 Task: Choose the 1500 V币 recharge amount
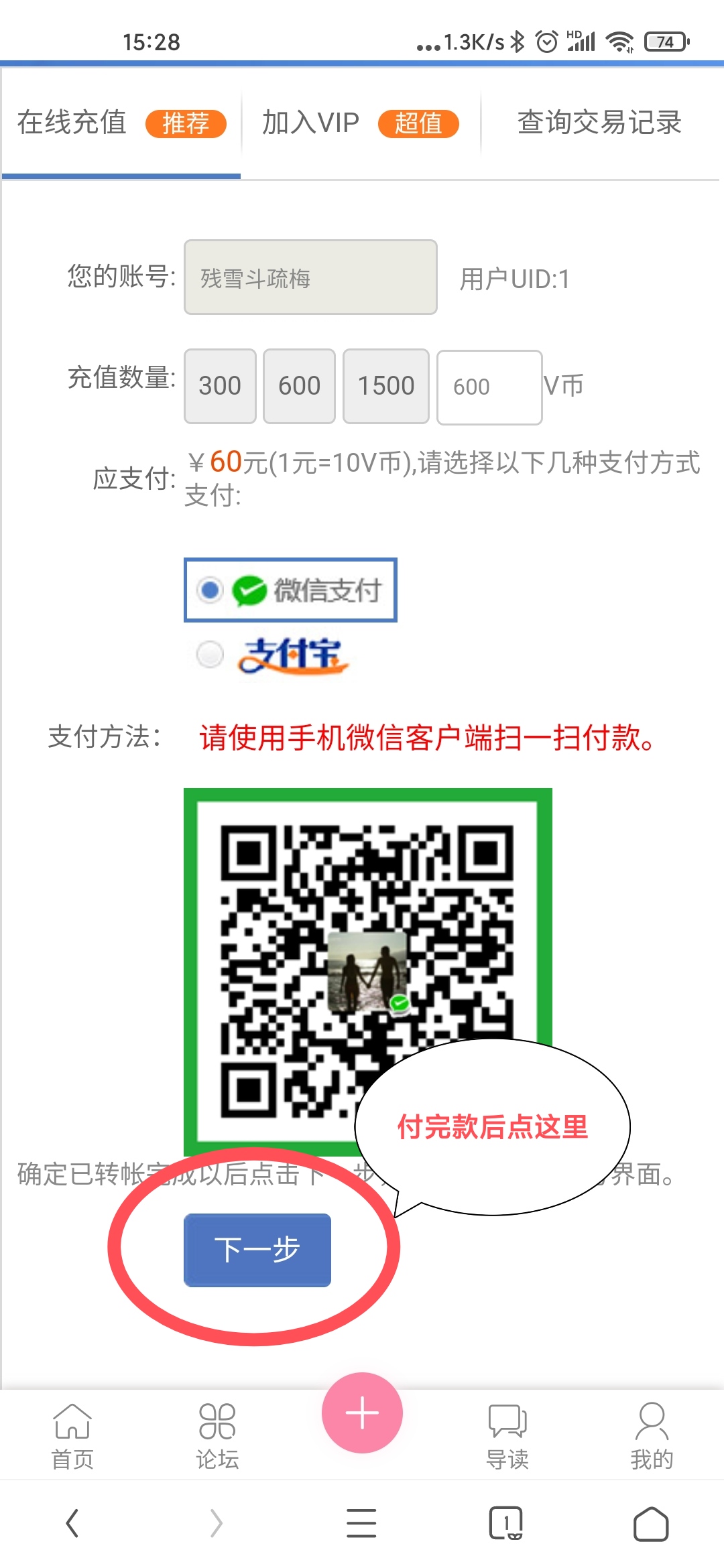385,386
